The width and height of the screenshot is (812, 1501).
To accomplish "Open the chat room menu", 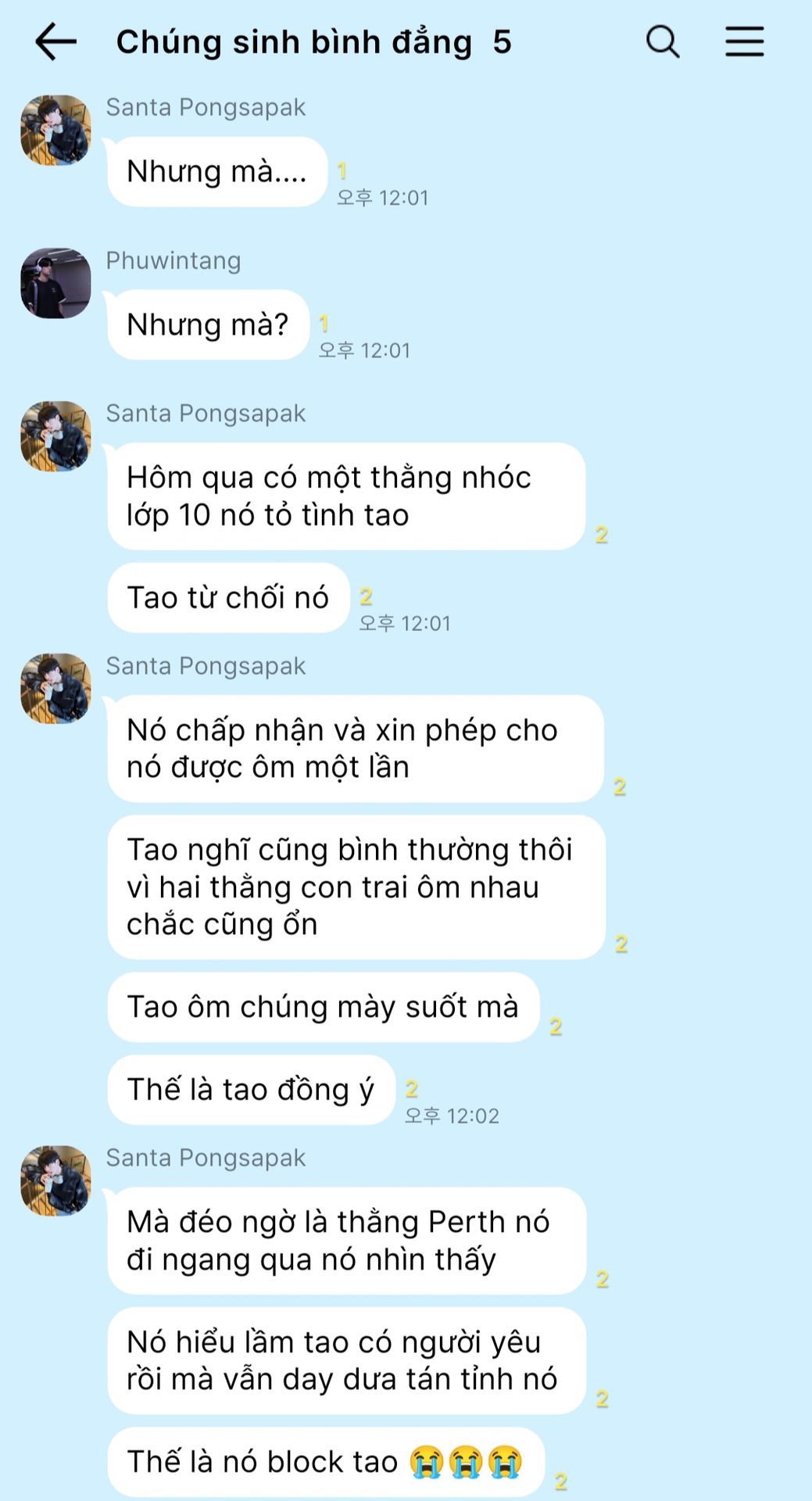I will (x=744, y=41).
